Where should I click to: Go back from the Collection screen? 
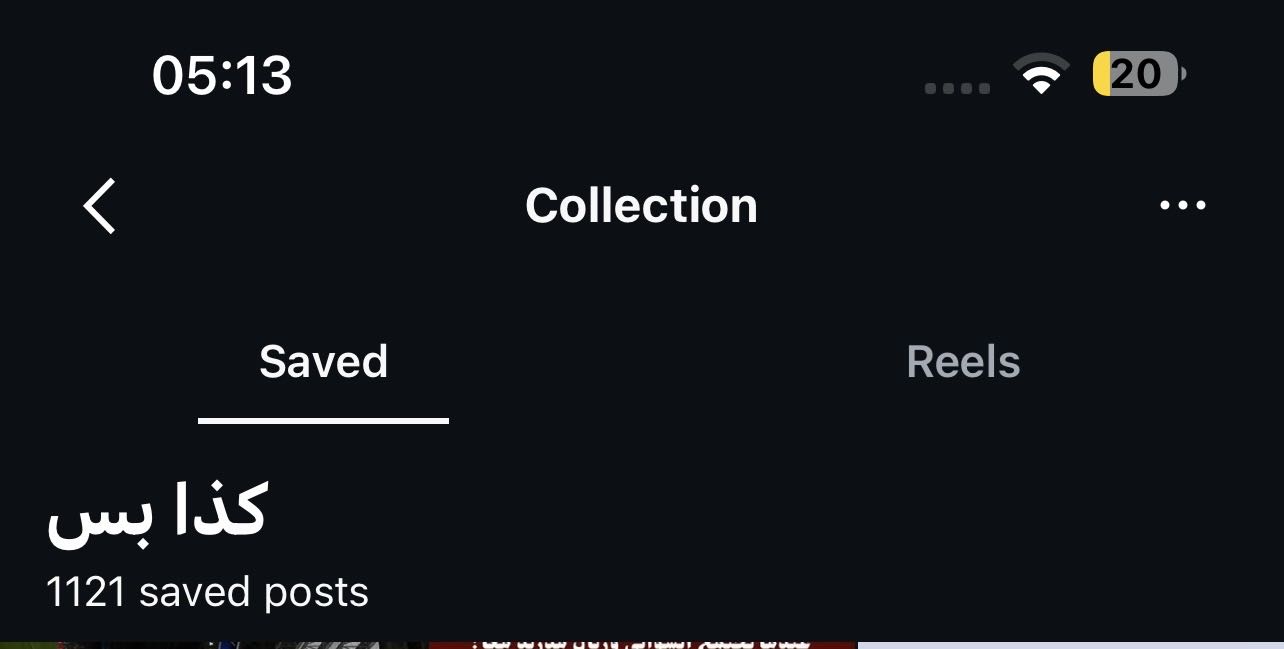pos(100,206)
